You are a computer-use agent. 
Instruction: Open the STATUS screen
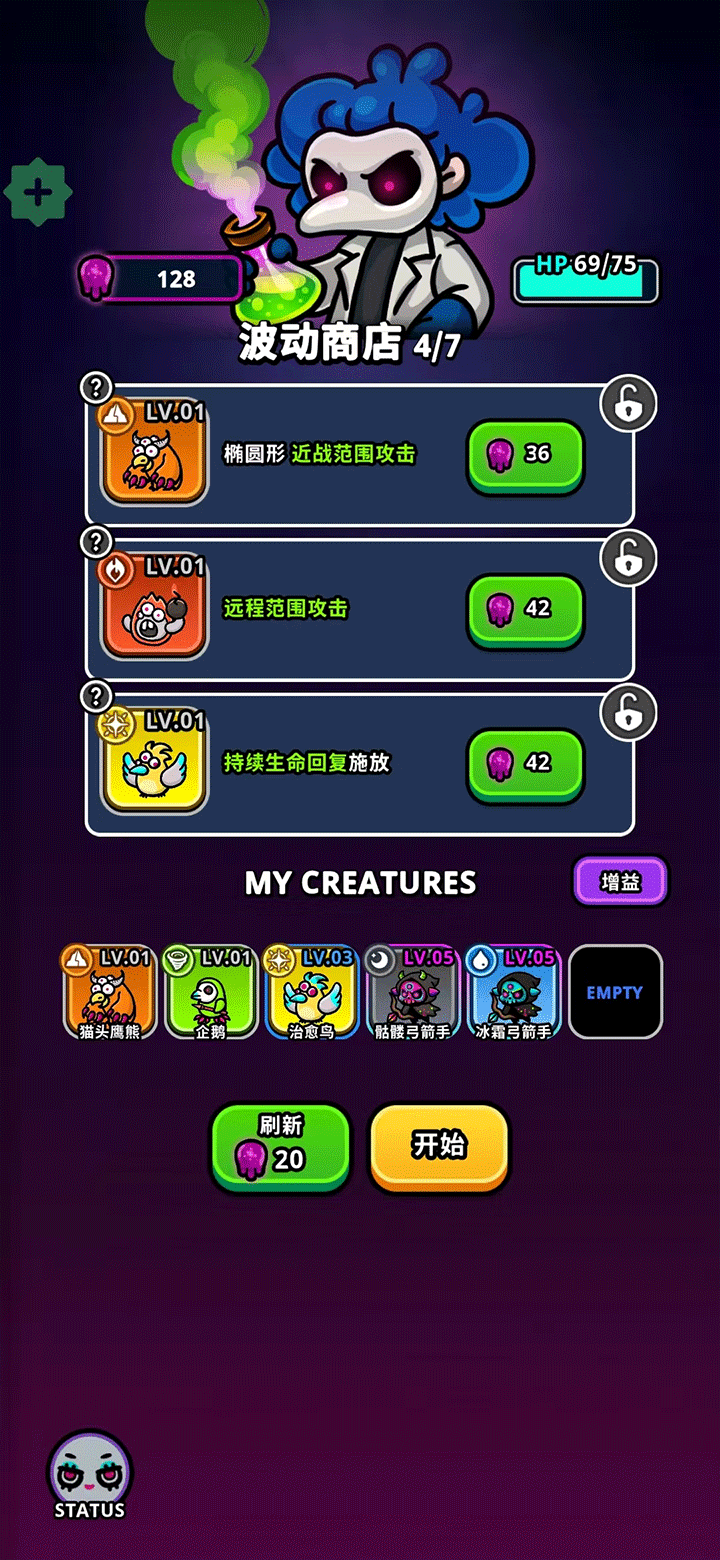[x=90, y=1477]
